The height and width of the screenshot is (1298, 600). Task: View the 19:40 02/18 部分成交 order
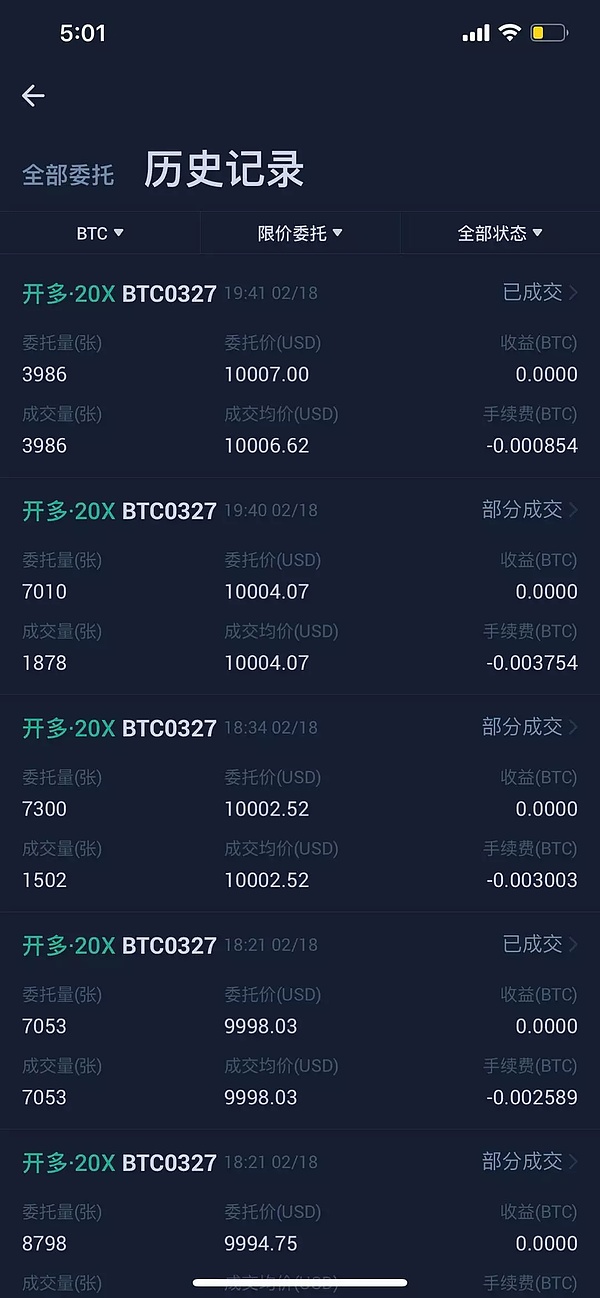point(530,510)
